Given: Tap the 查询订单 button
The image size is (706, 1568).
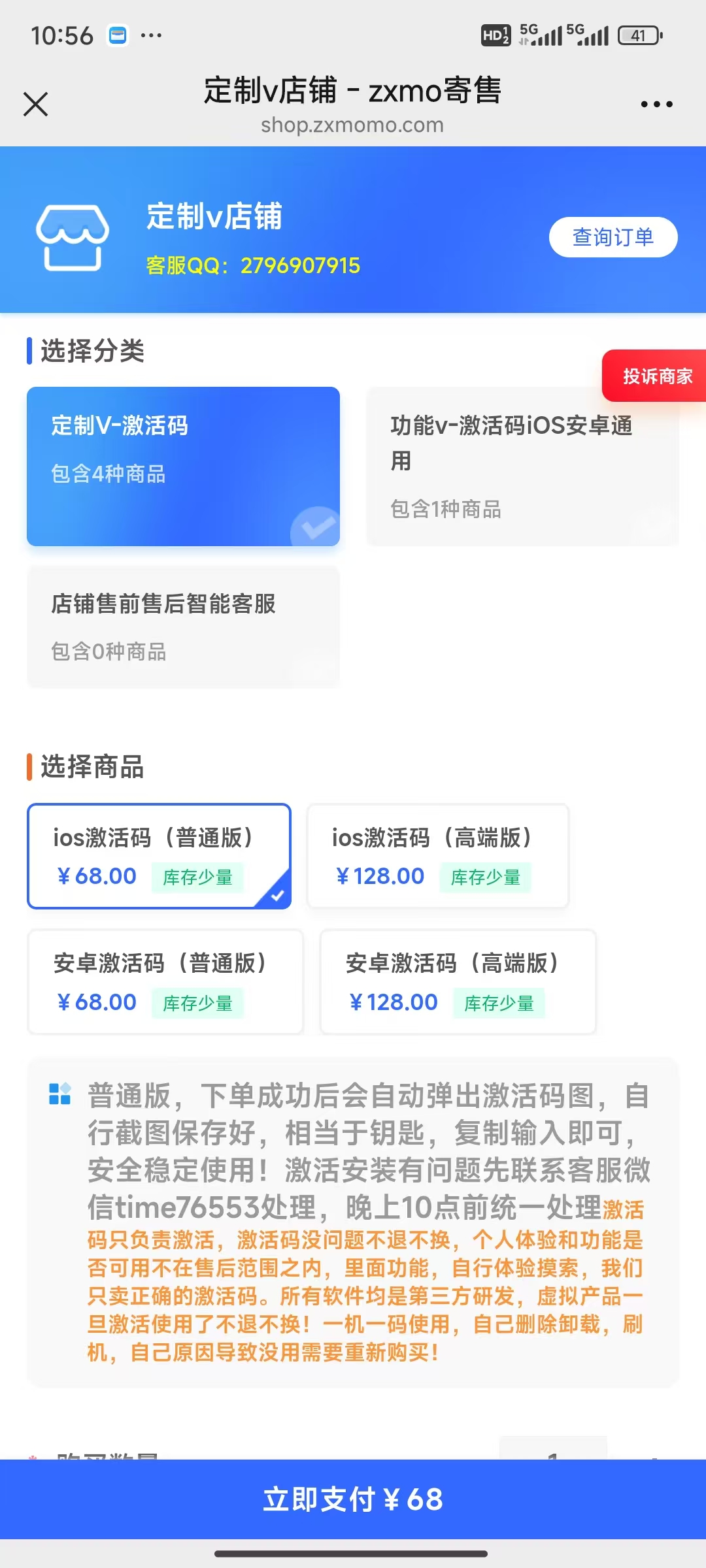Looking at the screenshot, I should click(x=613, y=237).
